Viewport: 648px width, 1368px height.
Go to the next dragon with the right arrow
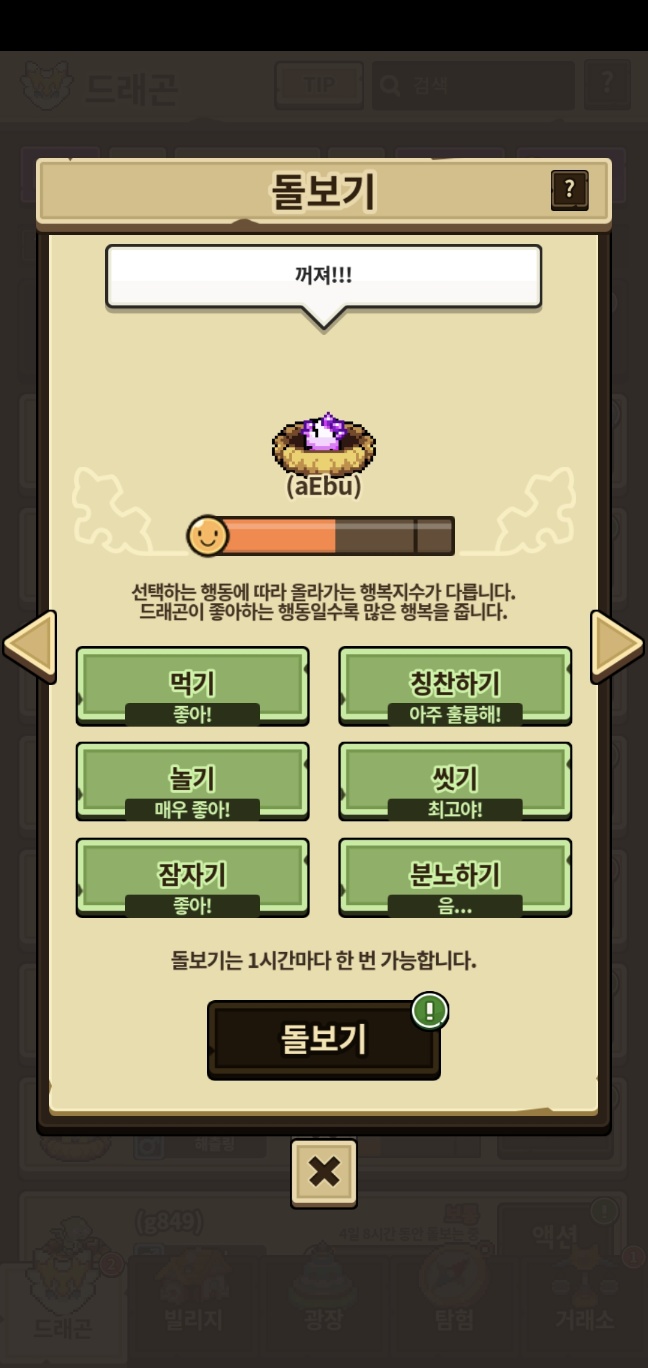tap(617, 645)
